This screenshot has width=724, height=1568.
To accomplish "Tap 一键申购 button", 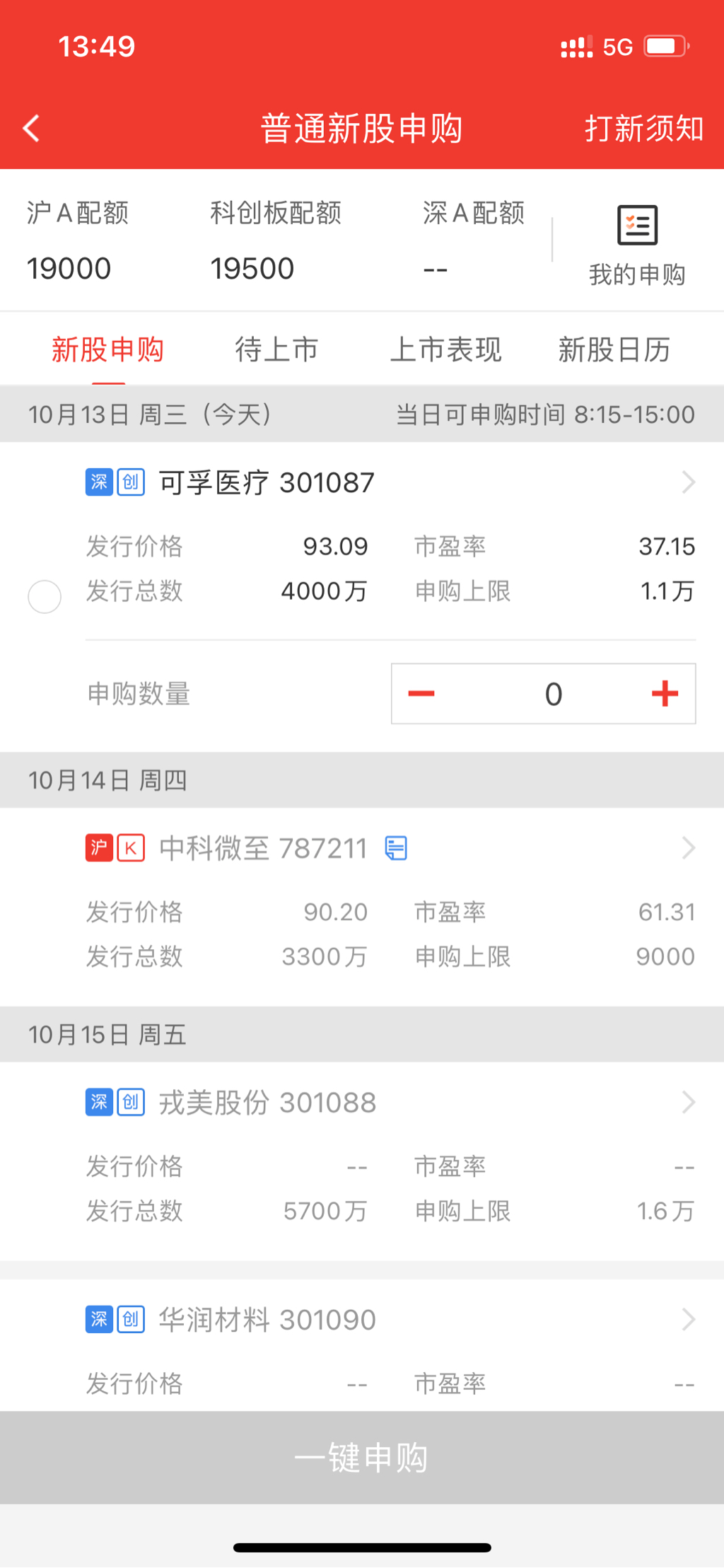I will tap(362, 1458).
